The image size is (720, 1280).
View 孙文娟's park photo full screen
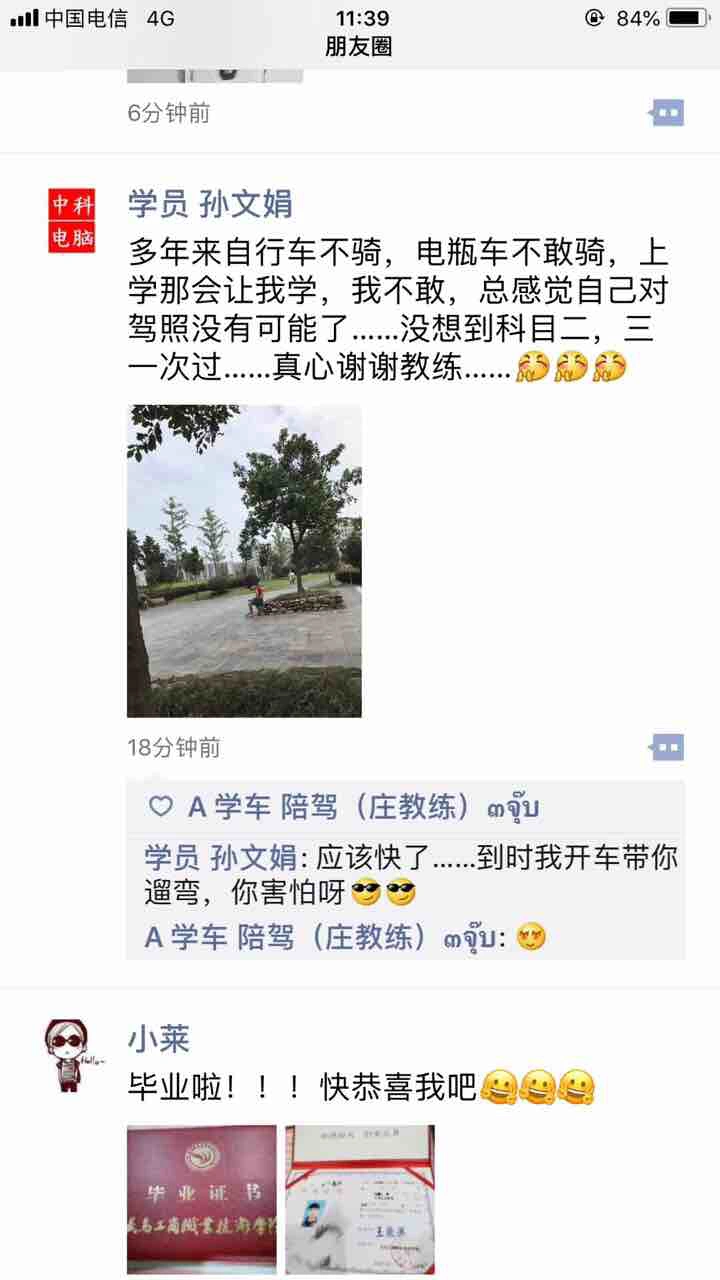point(244,560)
